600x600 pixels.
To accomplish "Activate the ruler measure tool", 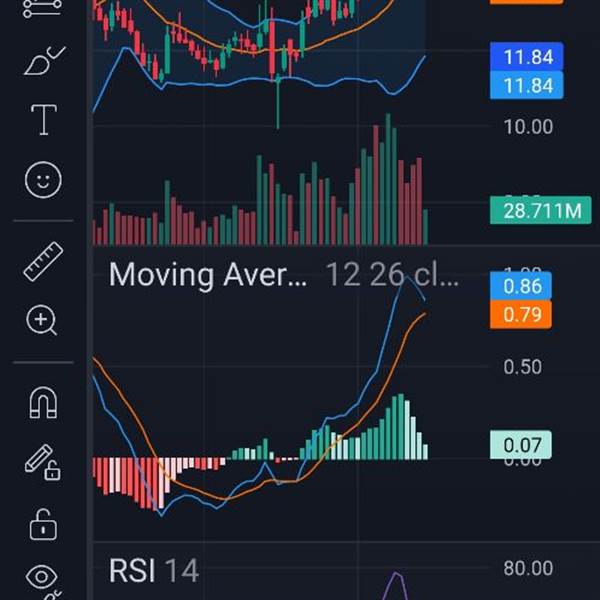I will click(43, 261).
